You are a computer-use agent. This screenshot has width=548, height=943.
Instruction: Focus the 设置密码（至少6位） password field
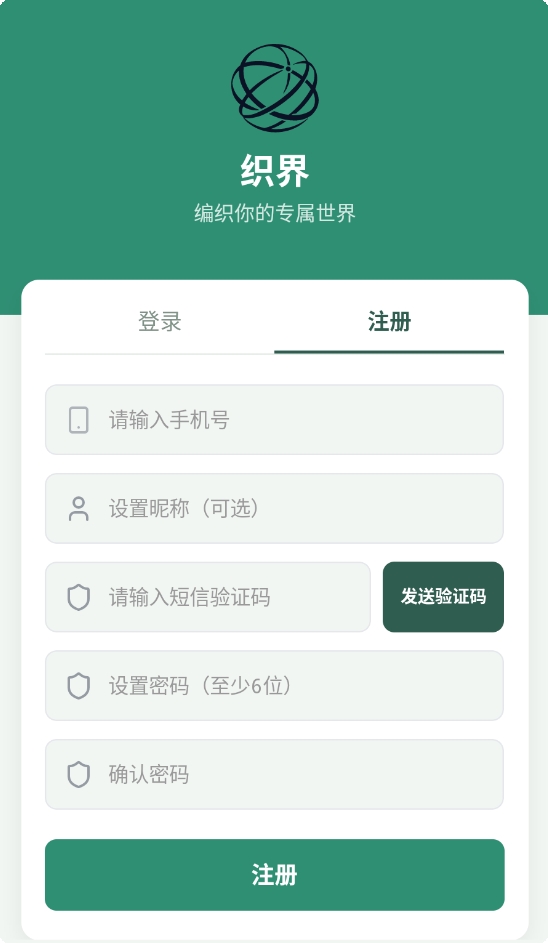pos(274,686)
